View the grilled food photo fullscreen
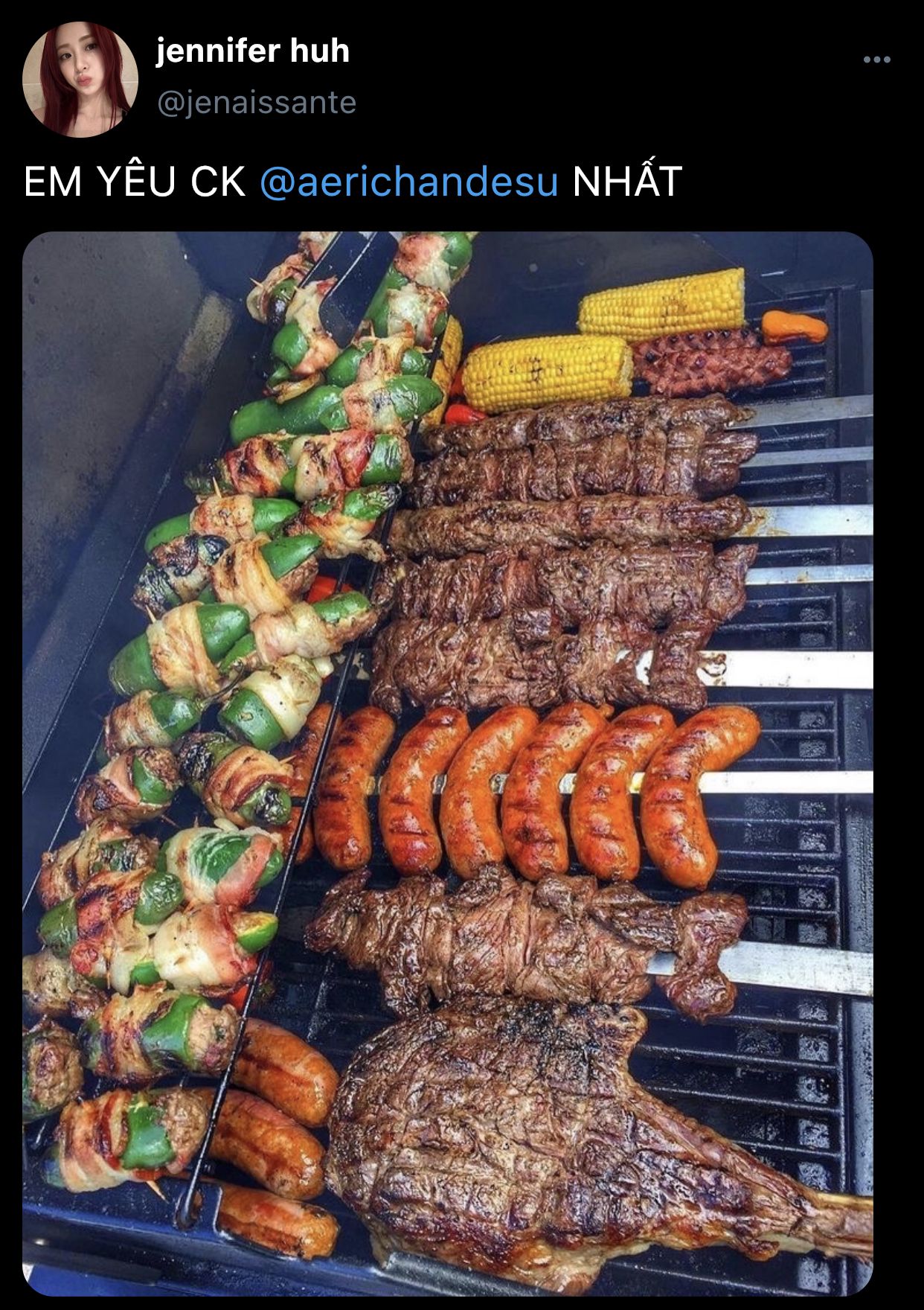924x1310 pixels. (447, 763)
